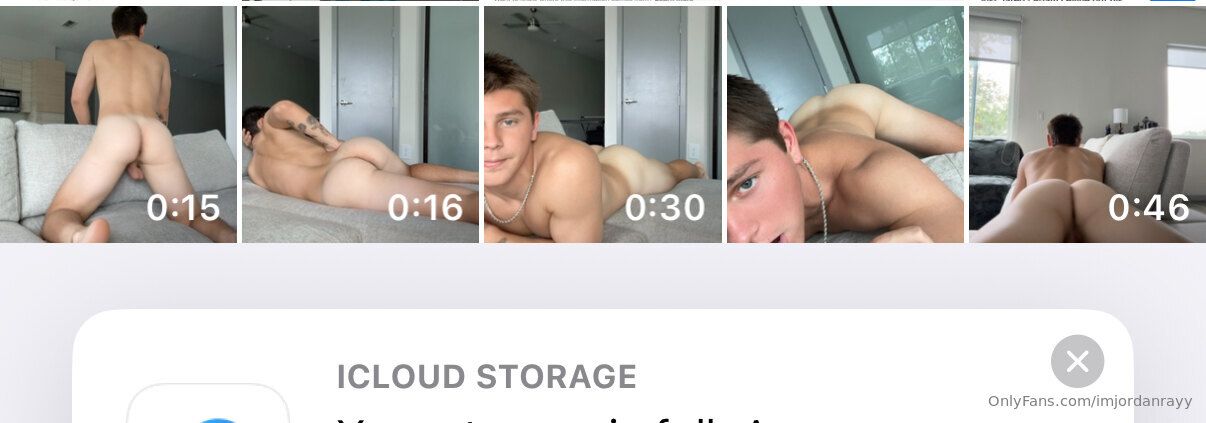View the video lasting 0:46
This screenshot has height=423, width=1206.
coord(1087,124)
